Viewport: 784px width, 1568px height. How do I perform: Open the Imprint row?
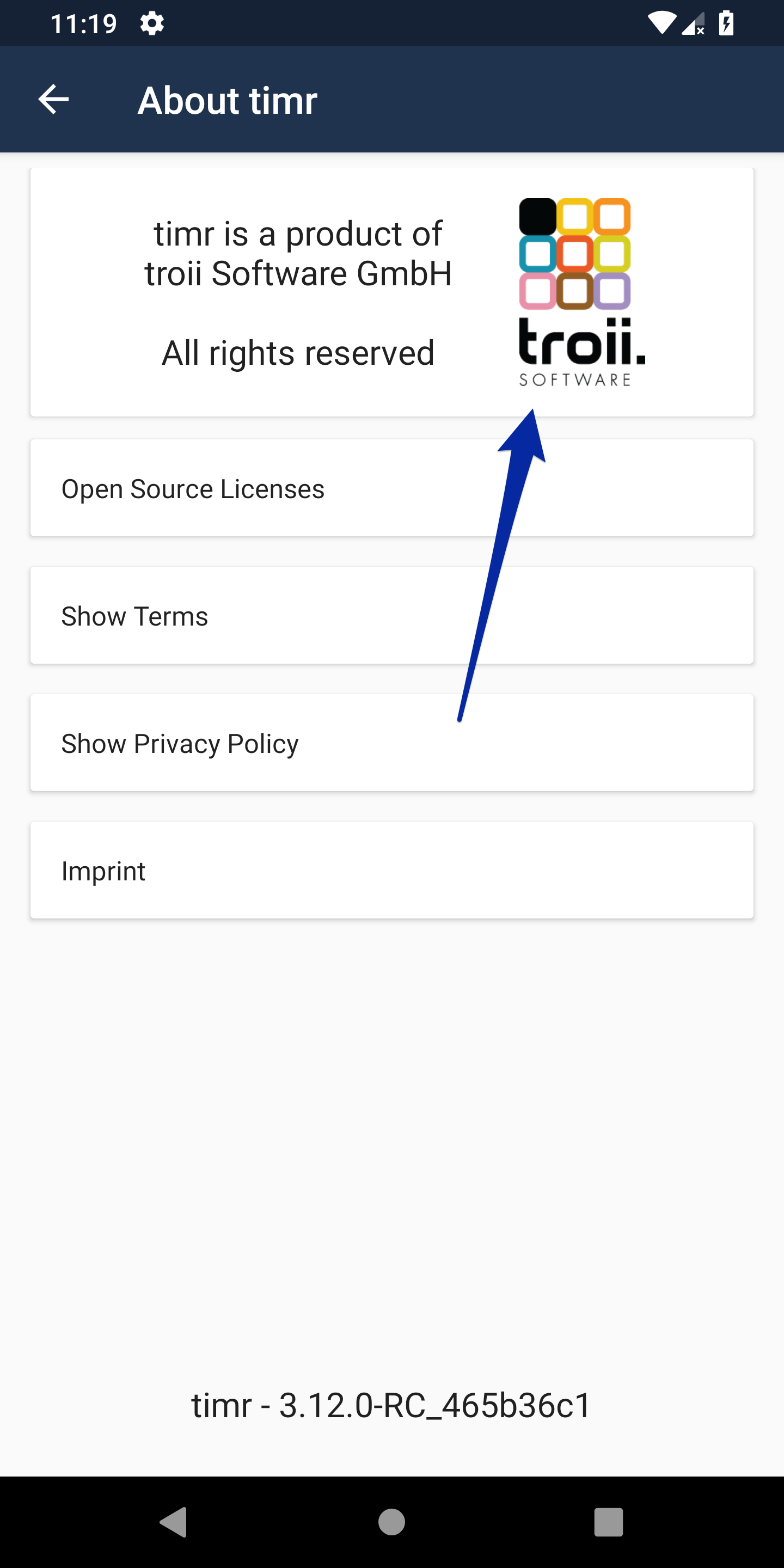[392, 870]
